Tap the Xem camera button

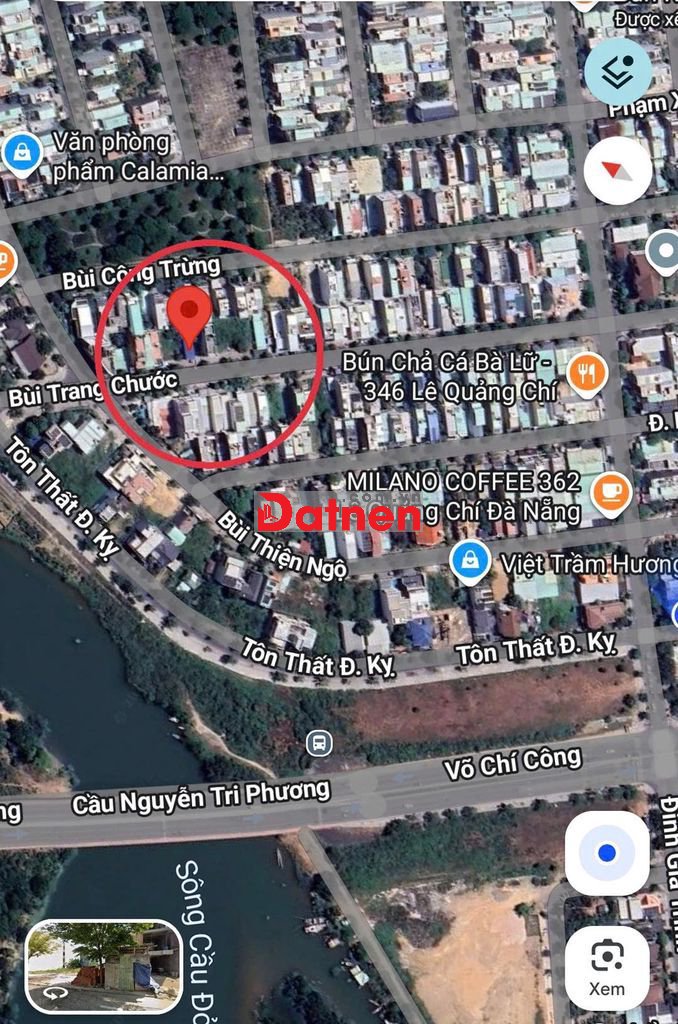point(606,967)
